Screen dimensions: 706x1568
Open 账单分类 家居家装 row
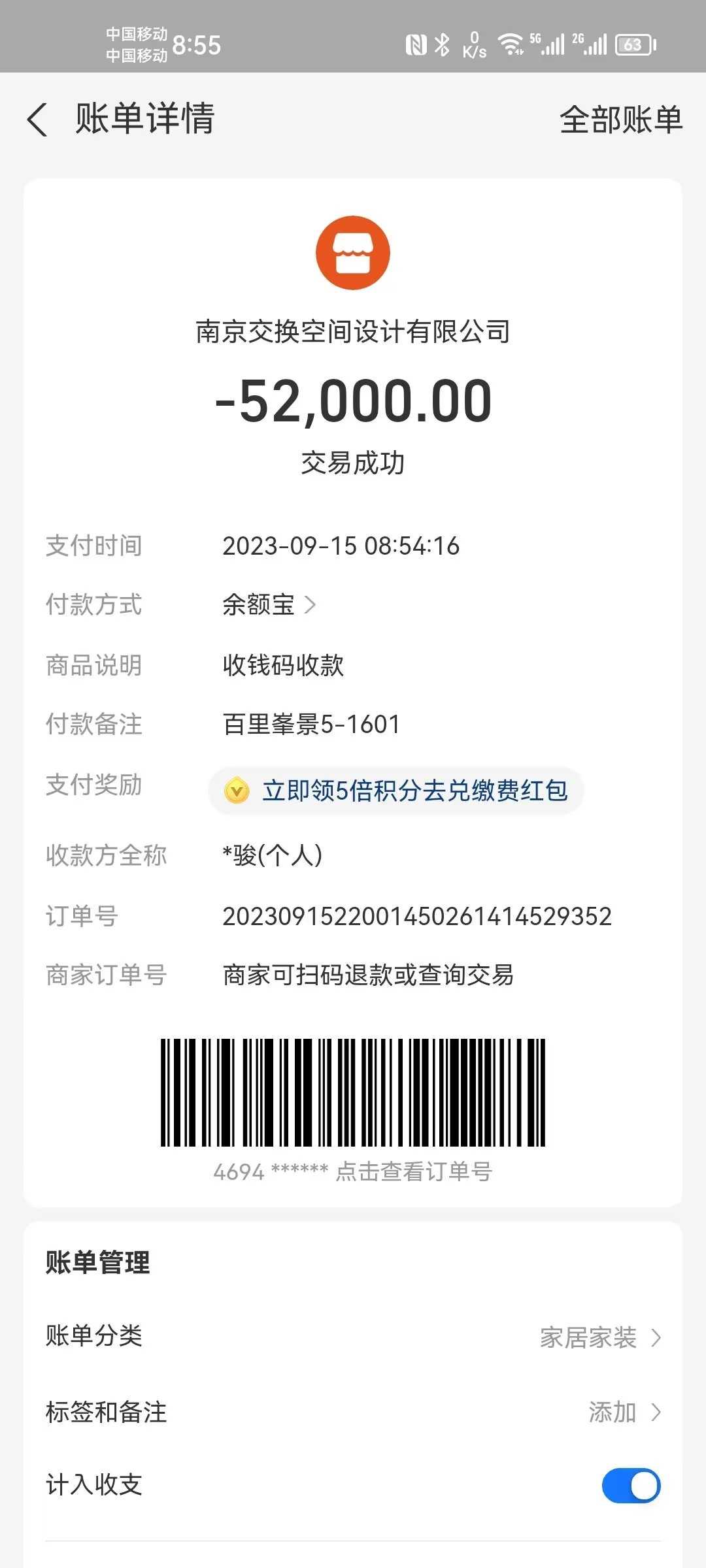pos(353,1337)
